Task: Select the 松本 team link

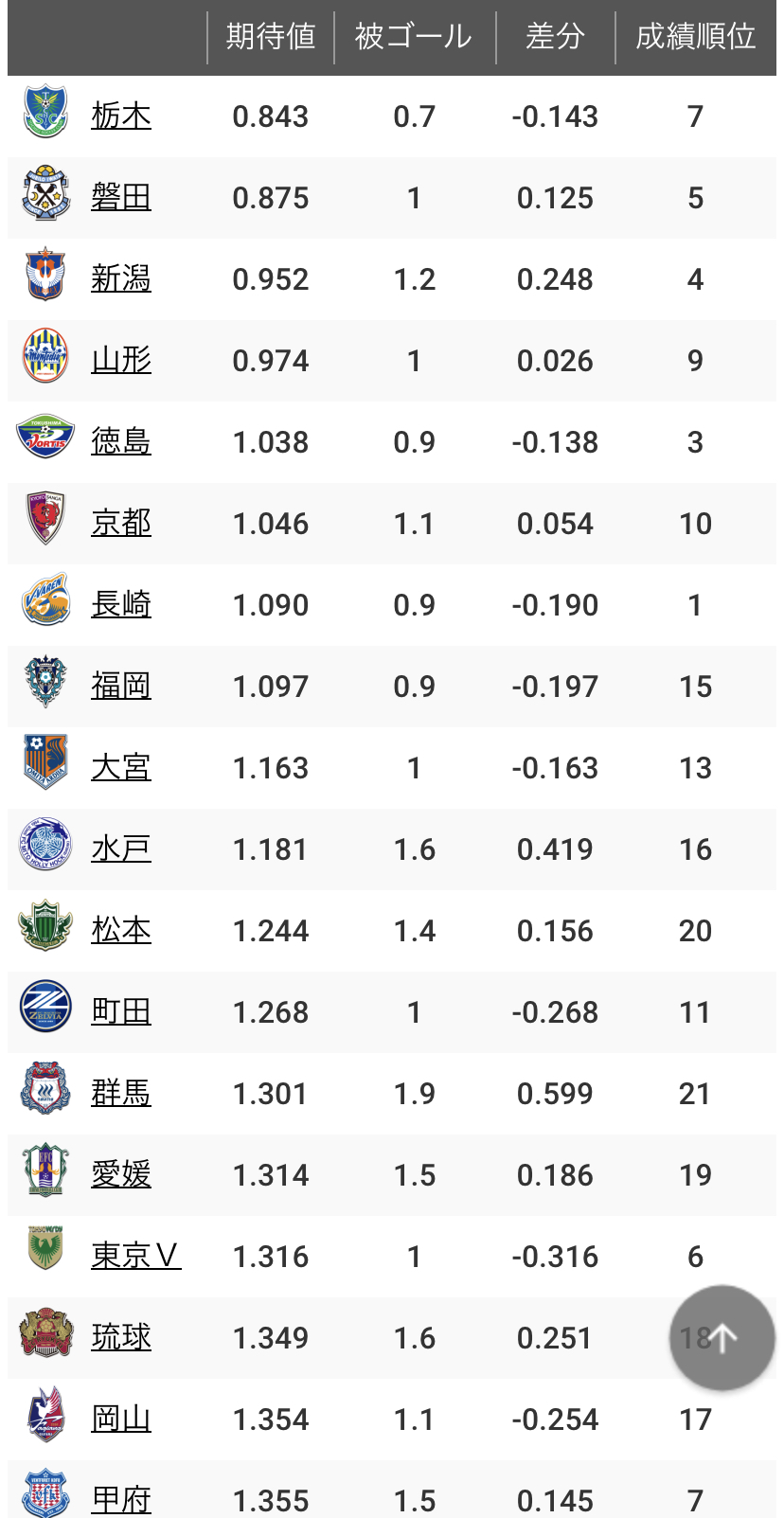Action: (121, 931)
